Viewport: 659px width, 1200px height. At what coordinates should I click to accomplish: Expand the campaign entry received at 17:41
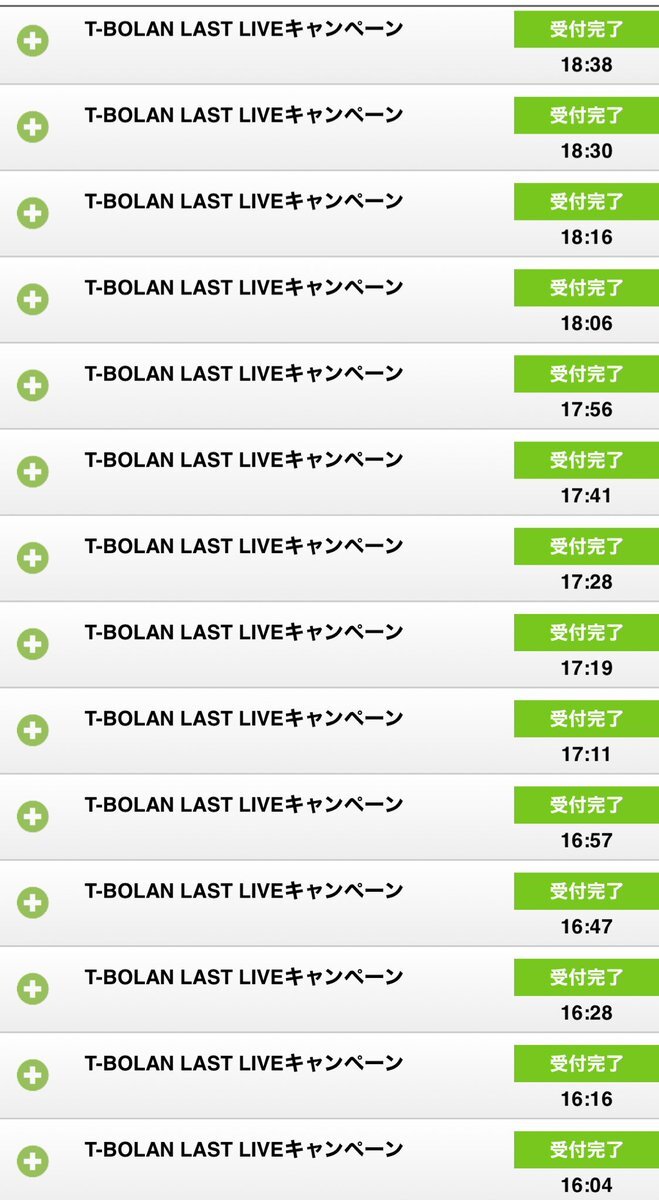pos(33,471)
